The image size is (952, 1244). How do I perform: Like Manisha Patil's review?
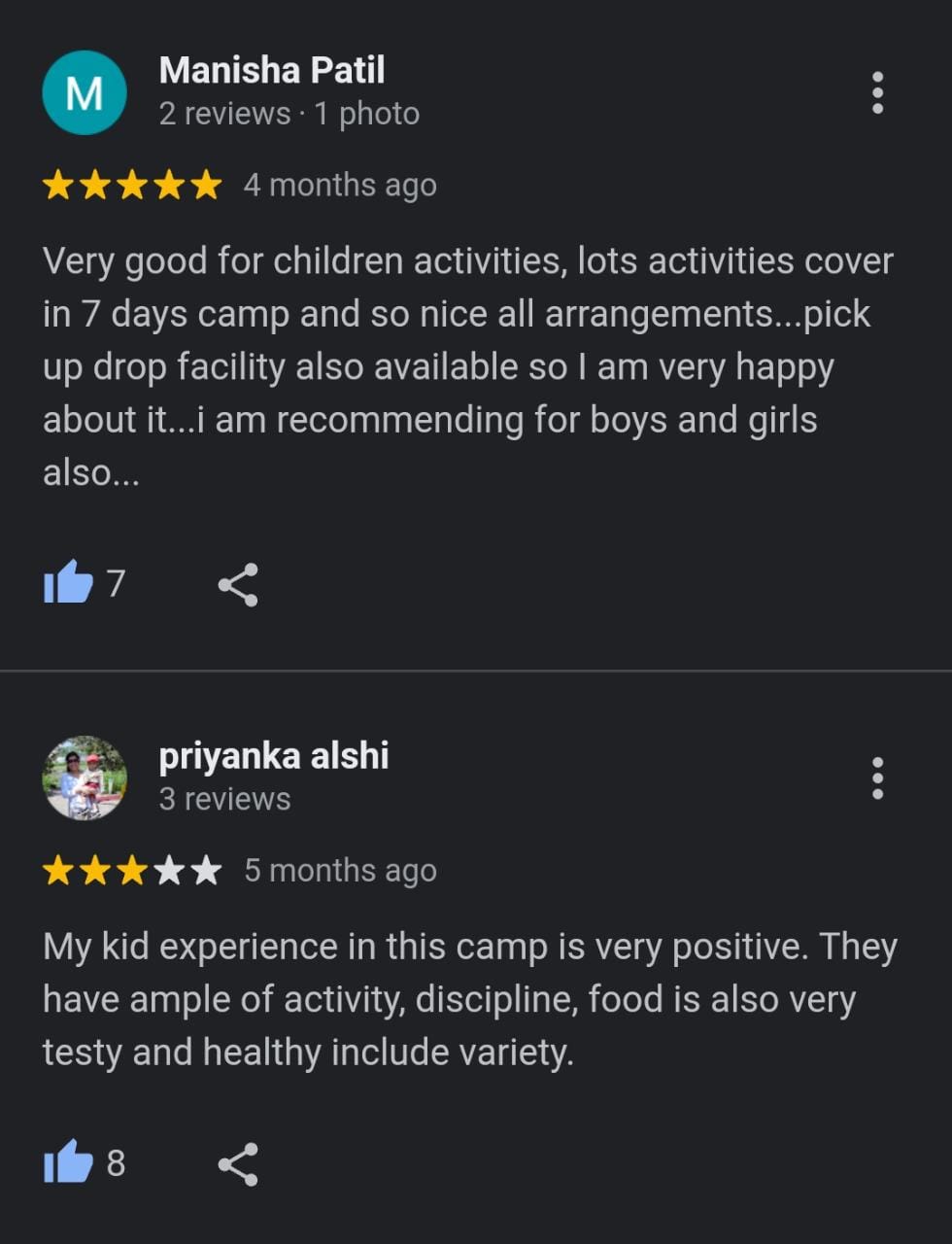tap(68, 583)
